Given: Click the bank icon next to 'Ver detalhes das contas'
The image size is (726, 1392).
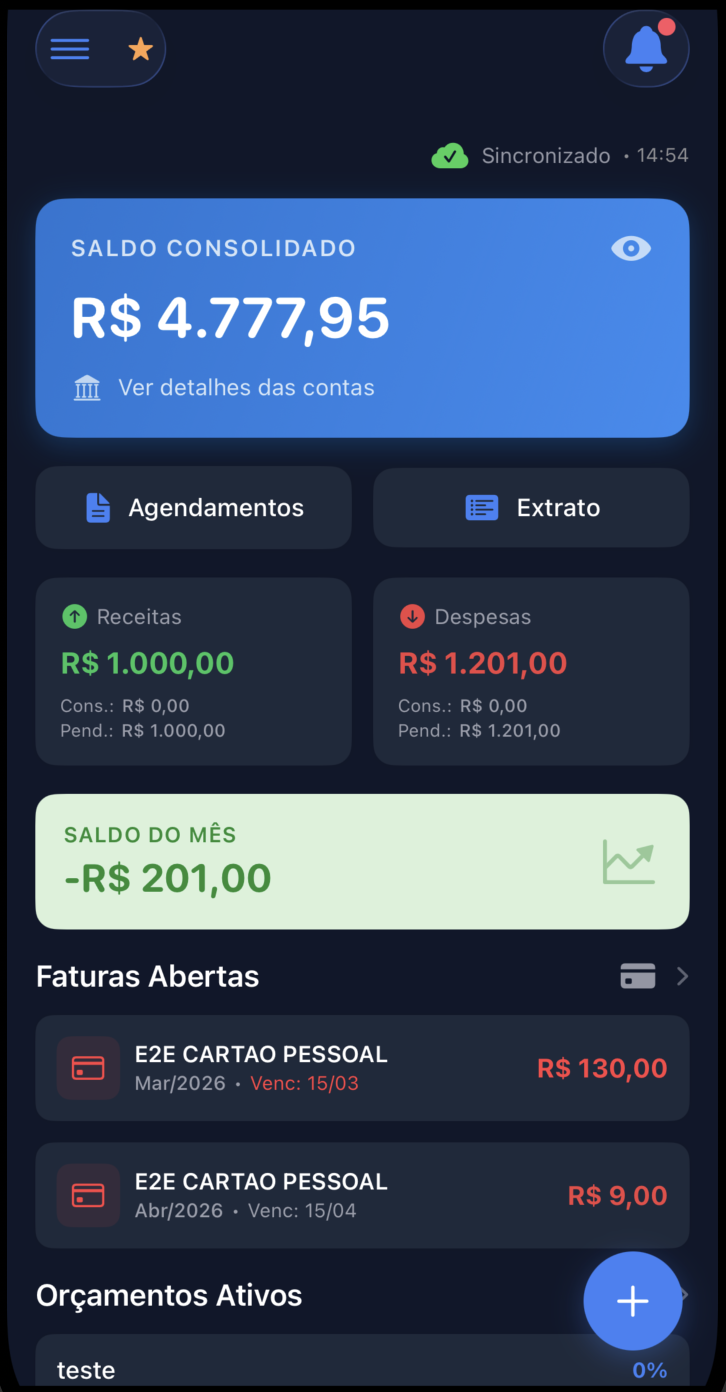Looking at the screenshot, I should (87, 387).
